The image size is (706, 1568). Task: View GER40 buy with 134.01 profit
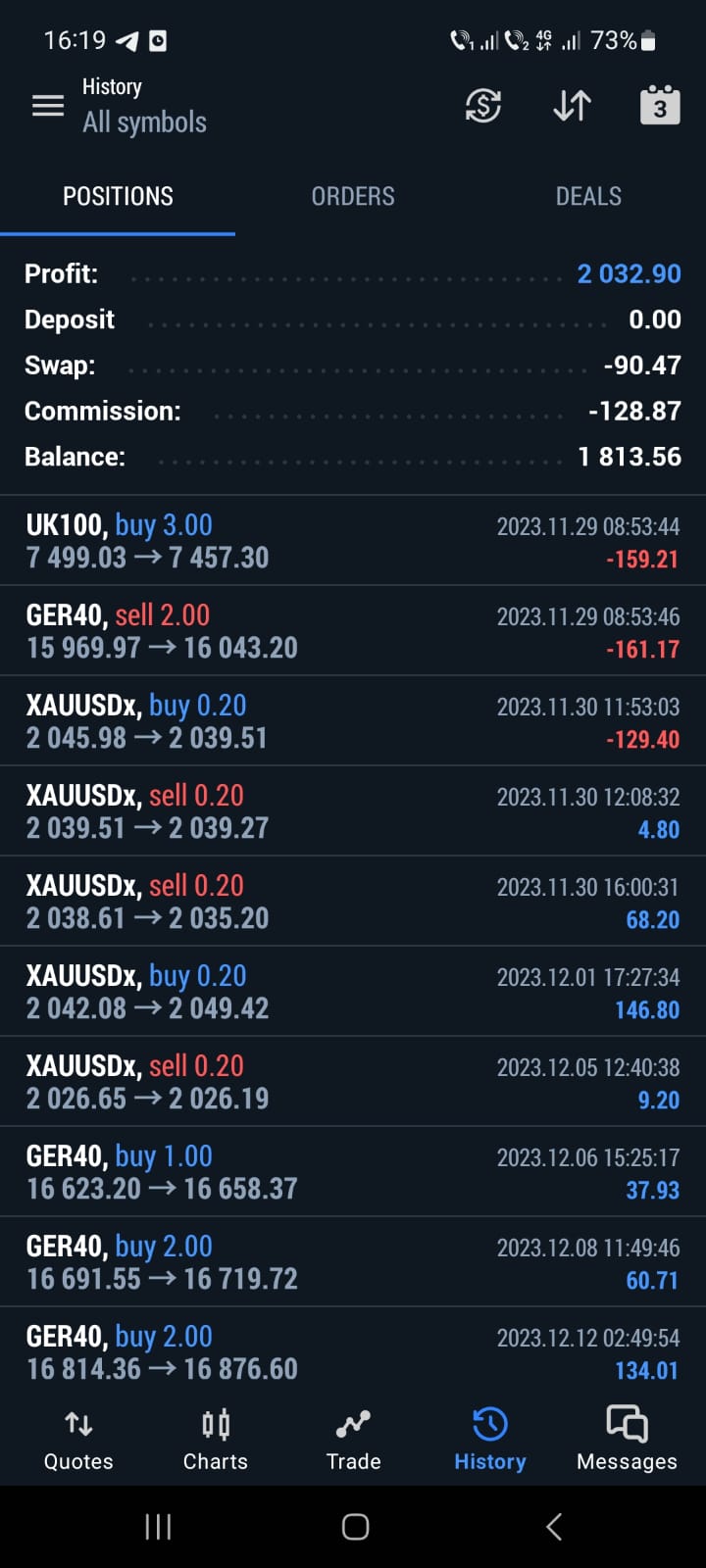pyautogui.click(x=353, y=1352)
